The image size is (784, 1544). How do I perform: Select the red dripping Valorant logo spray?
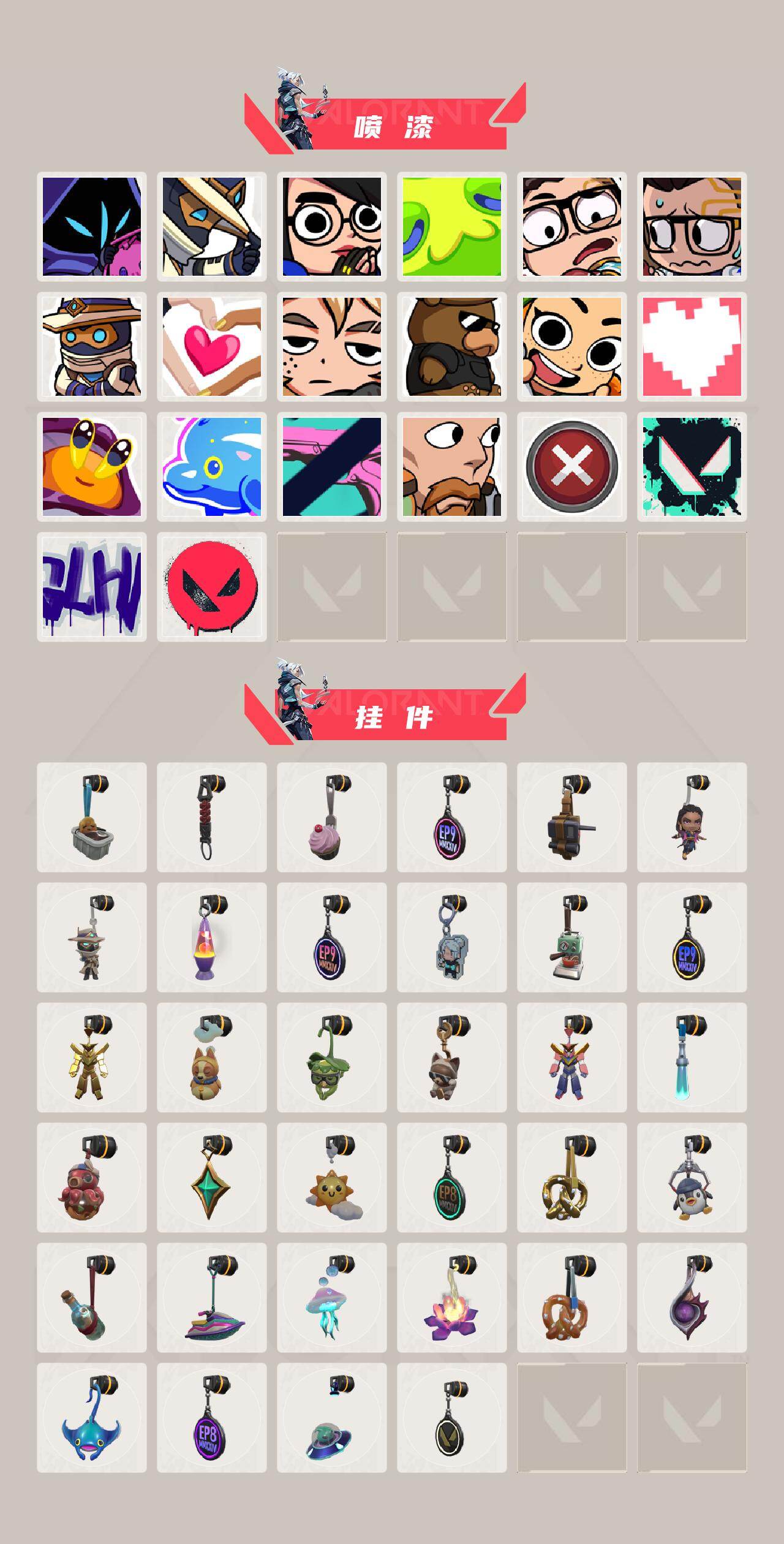213,587
